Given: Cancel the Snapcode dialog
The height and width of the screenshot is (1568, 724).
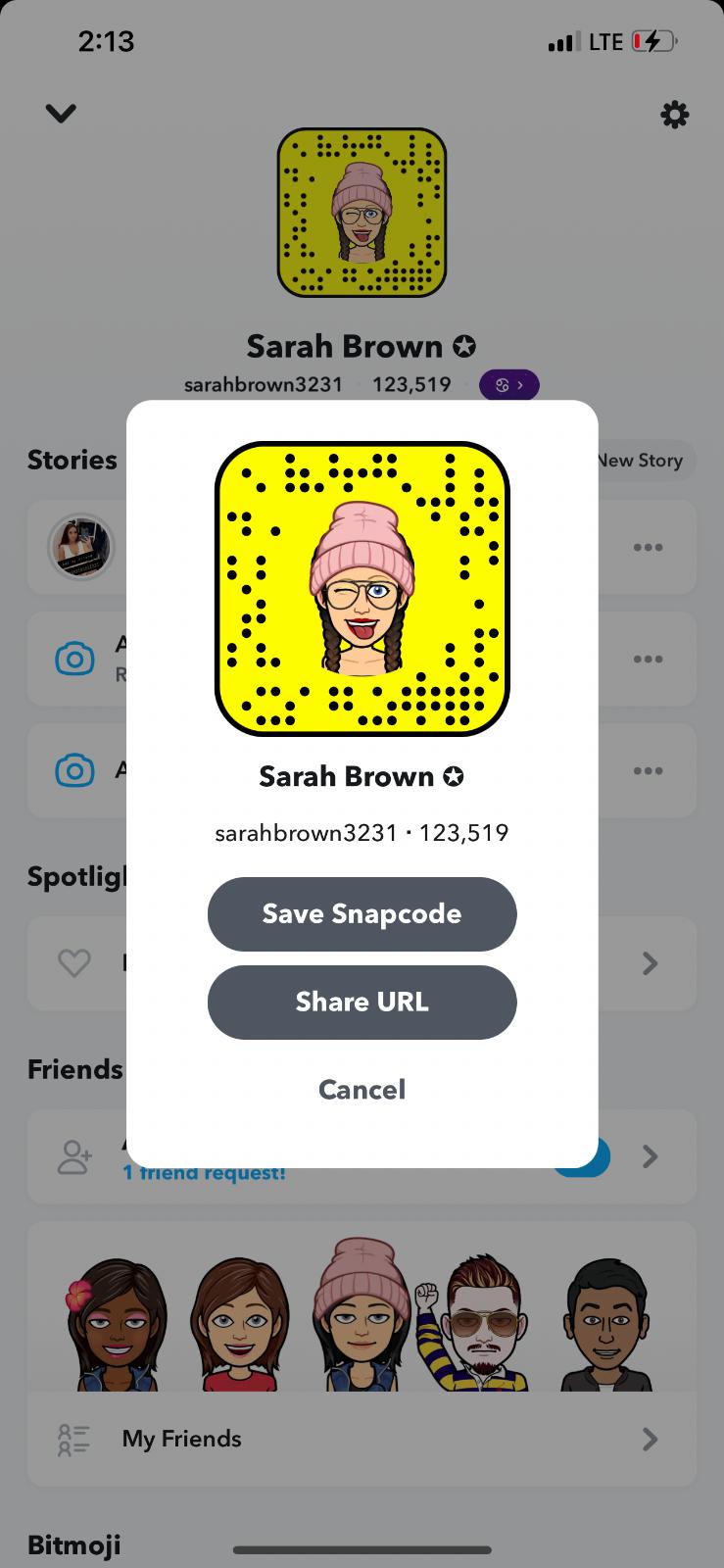Looking at the screenshot, I should (x=362, y=1089).
